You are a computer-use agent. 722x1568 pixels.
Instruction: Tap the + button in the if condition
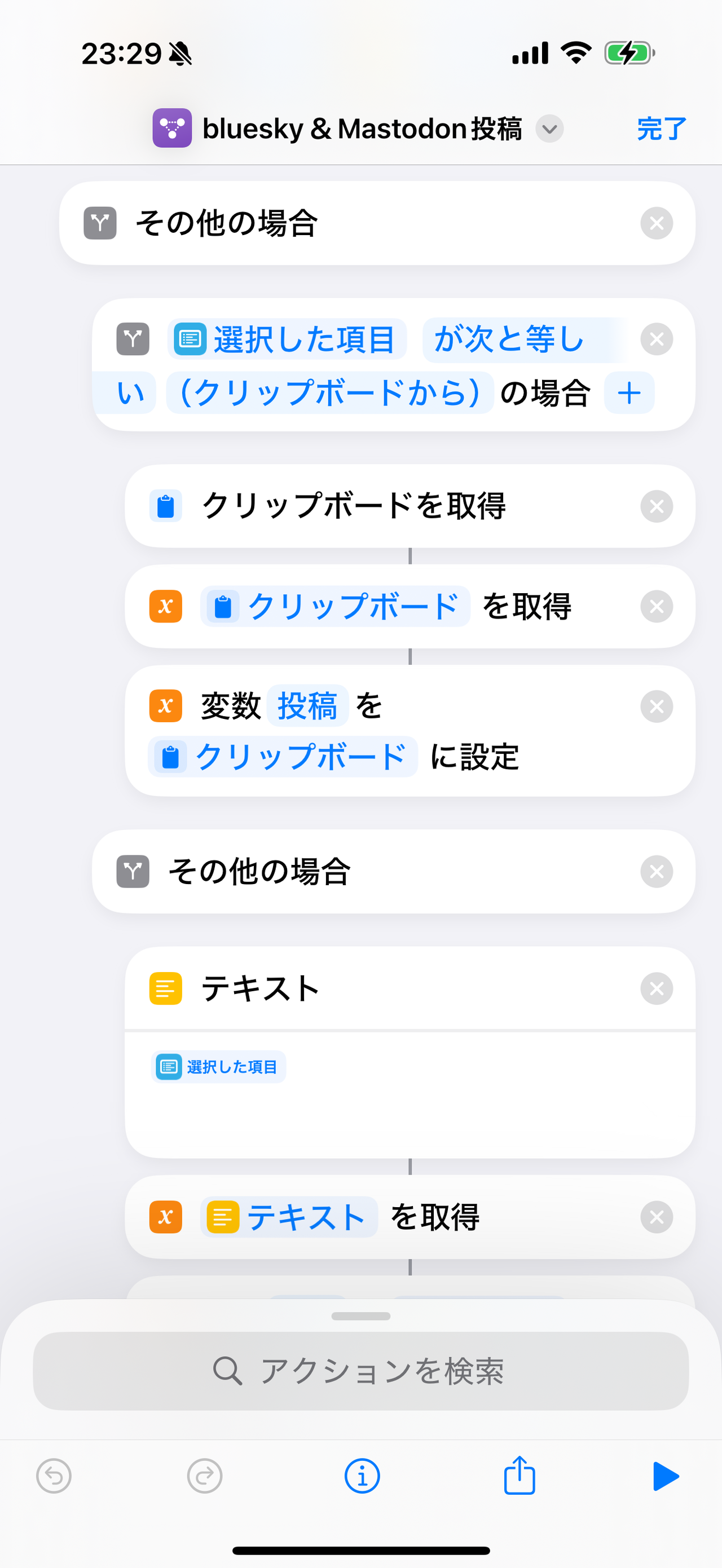629,393
